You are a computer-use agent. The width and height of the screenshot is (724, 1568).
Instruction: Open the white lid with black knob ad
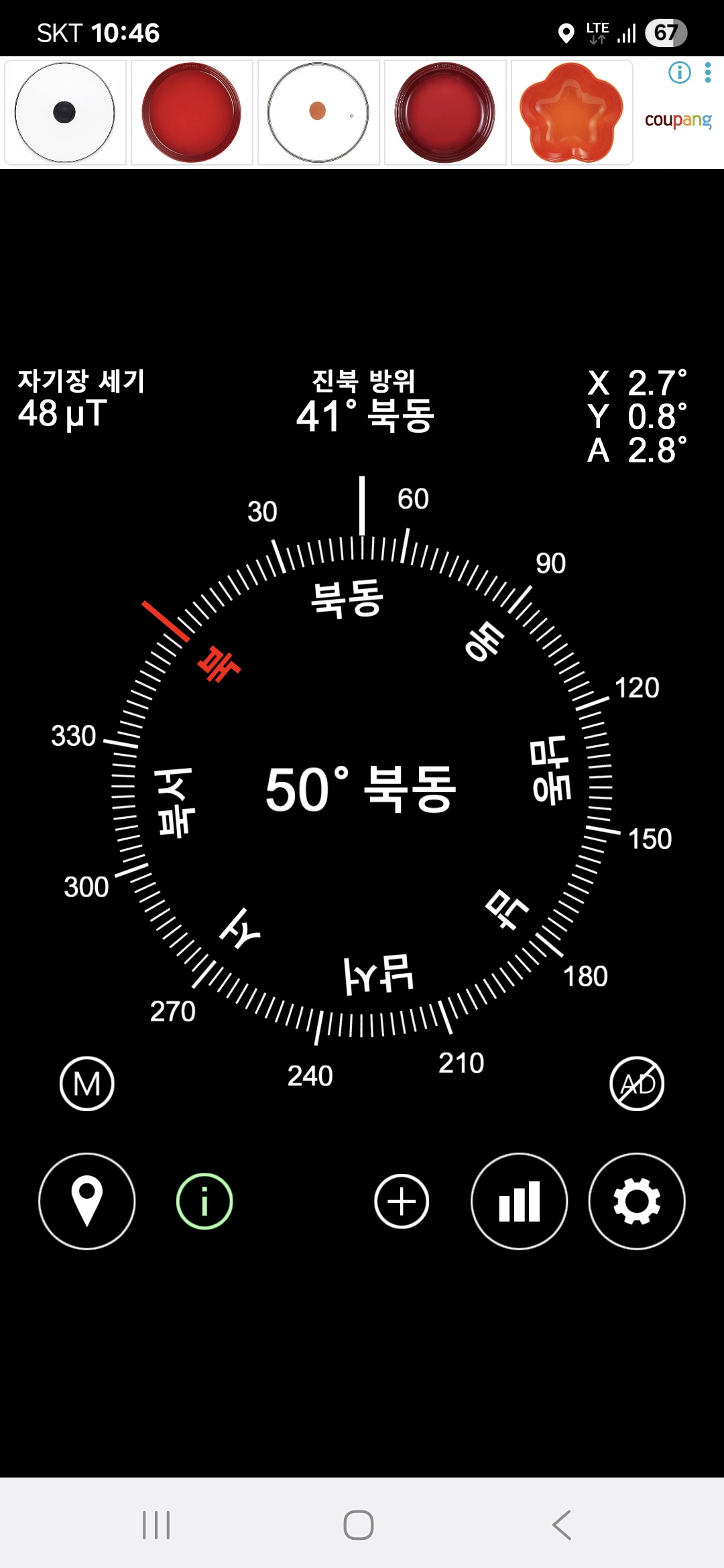click(x=65, y=113)
